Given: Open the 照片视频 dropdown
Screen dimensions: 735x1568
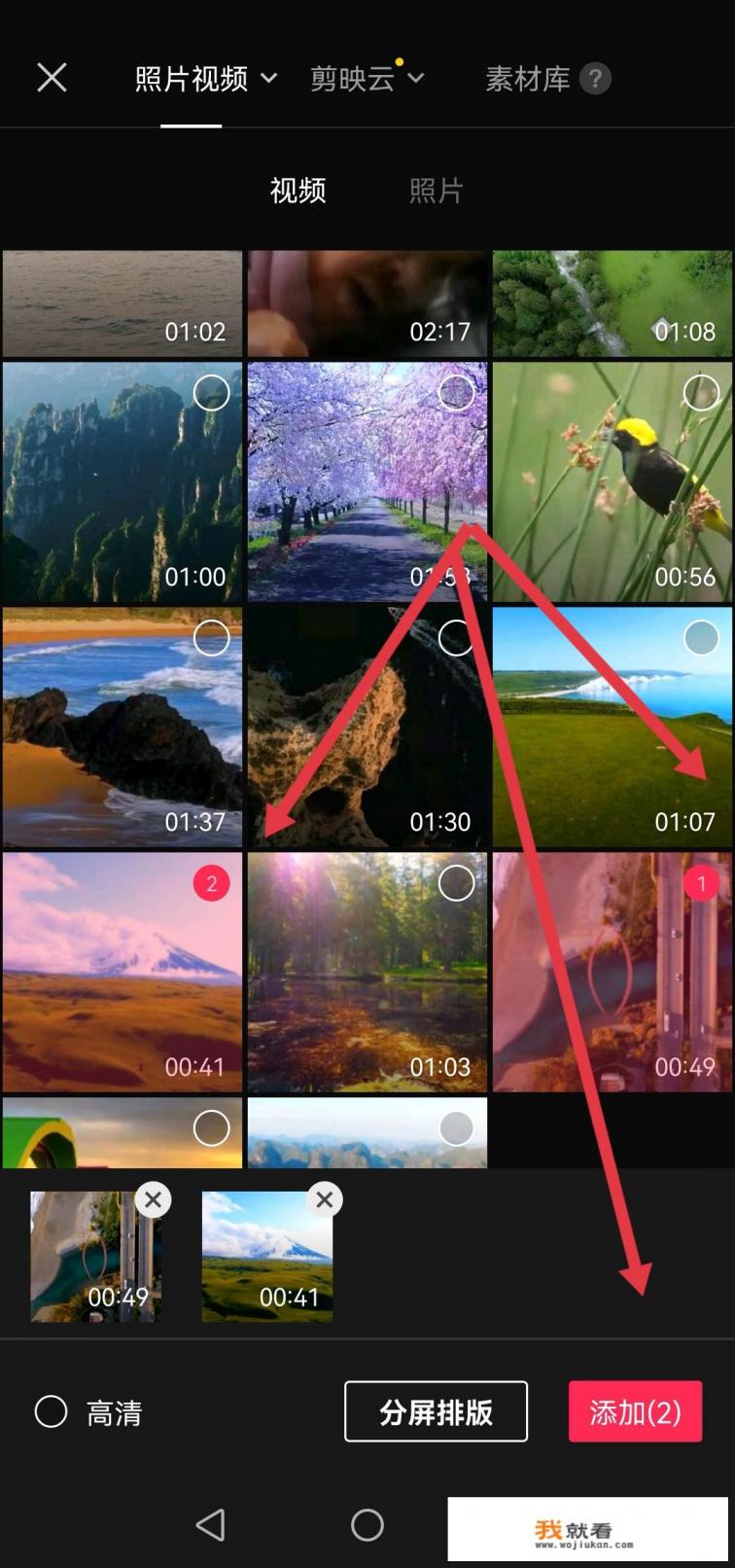Looking at the screenshot, I should pos(204,79).
